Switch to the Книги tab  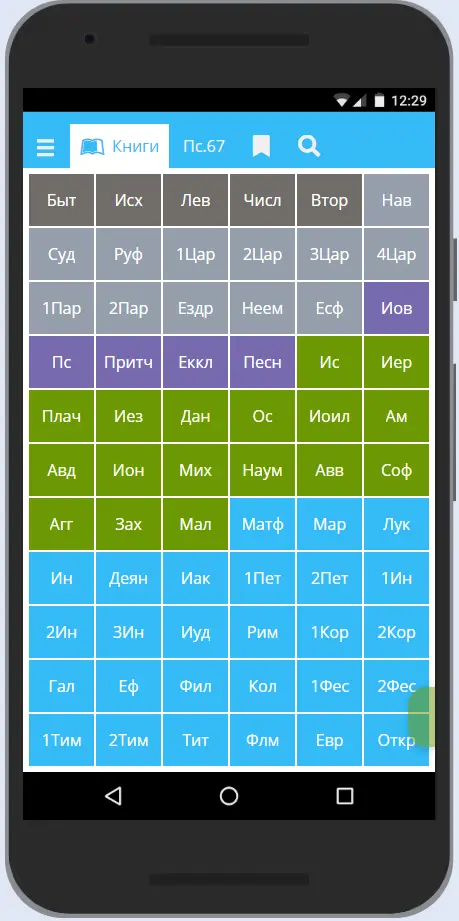click(x=119, y=146)
